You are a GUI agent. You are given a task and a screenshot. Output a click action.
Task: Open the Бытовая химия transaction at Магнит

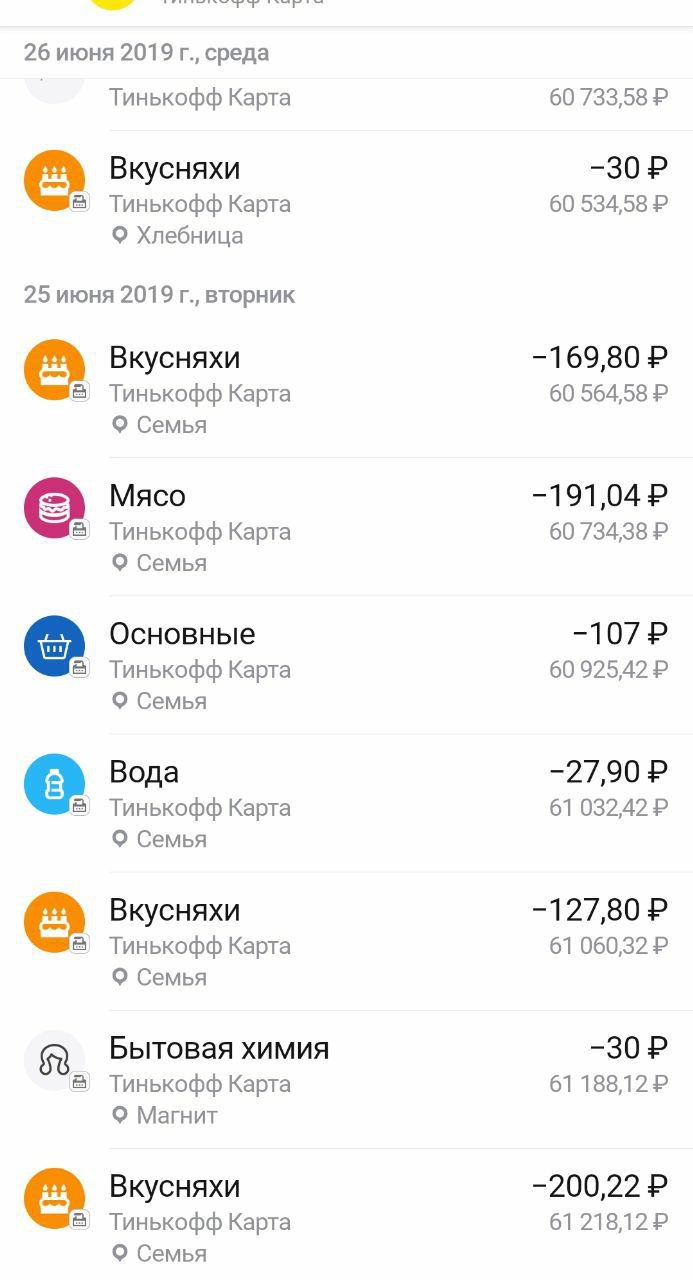pos(346,1079)
